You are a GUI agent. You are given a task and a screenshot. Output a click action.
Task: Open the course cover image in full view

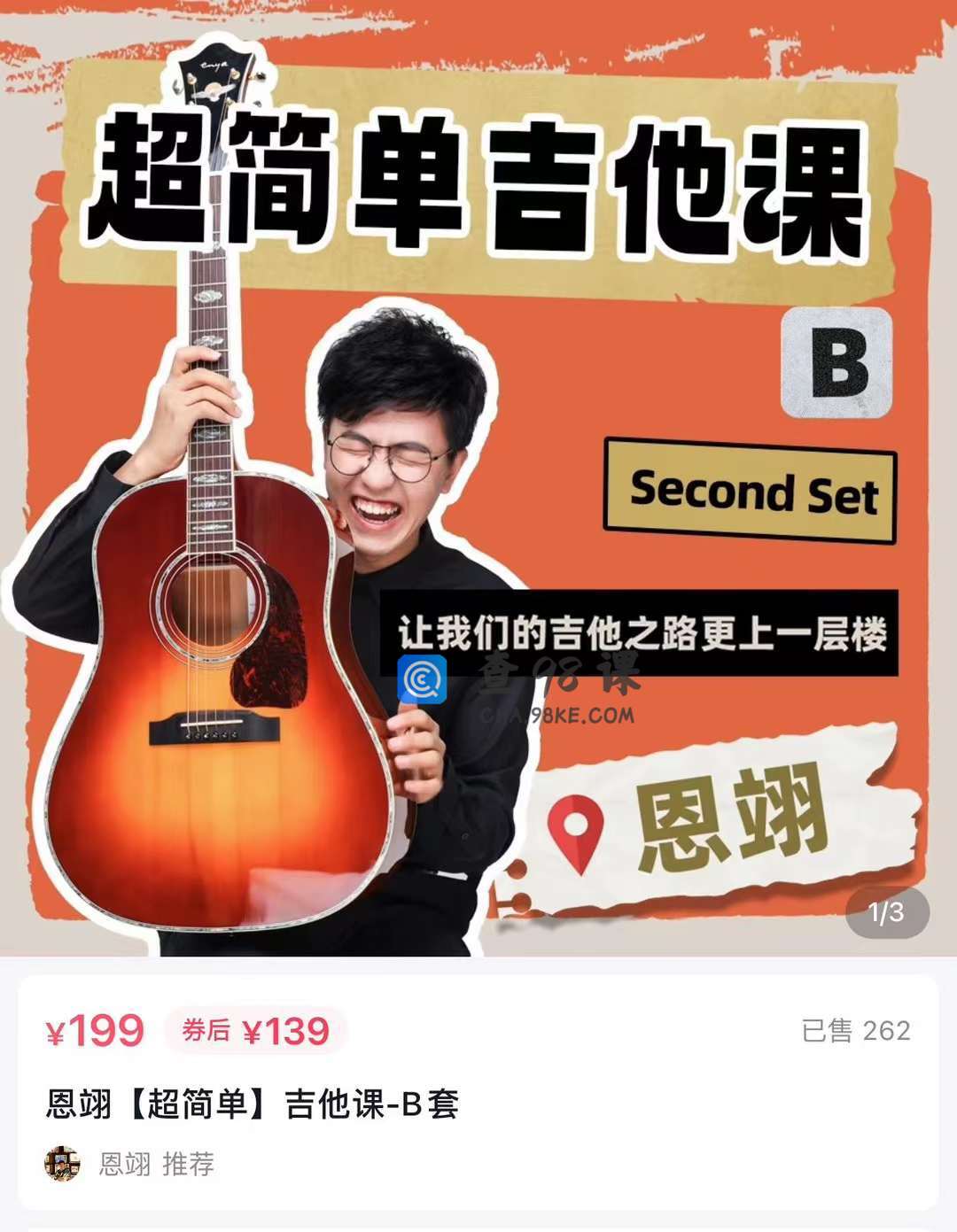click(478, 478)
